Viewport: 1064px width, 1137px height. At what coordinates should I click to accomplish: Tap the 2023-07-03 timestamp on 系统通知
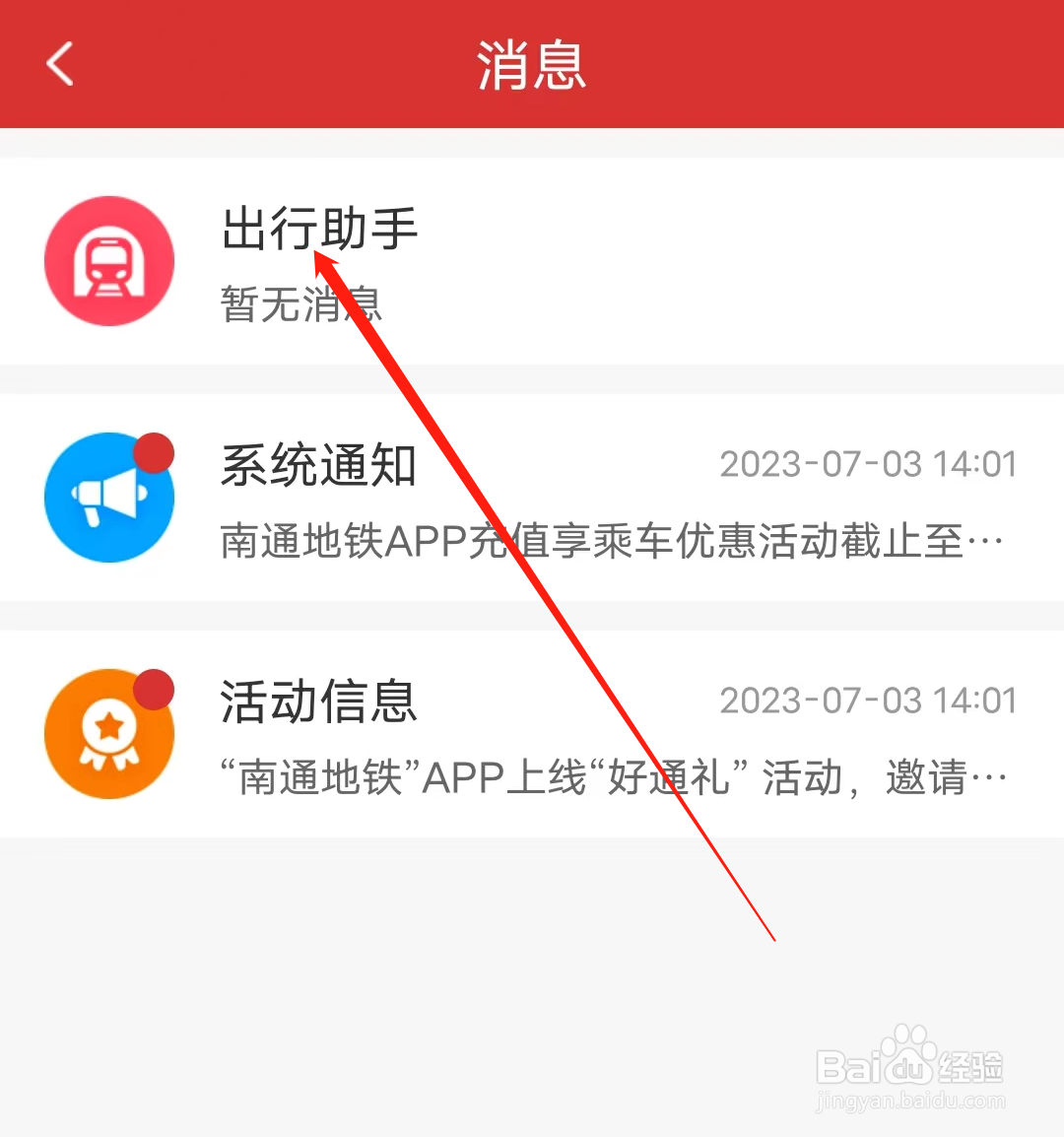click(869, 464)
